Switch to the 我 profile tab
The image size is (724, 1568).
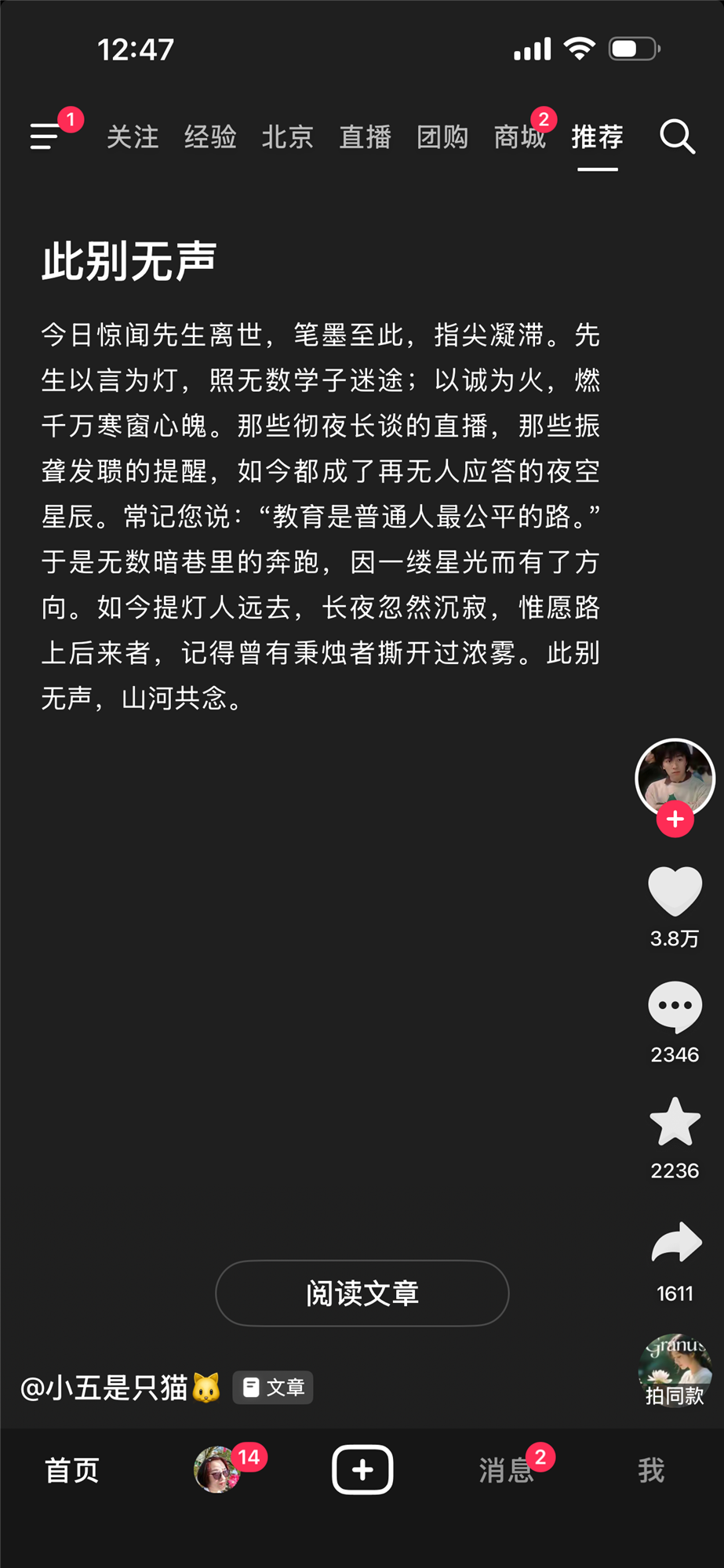(651, 1470)
